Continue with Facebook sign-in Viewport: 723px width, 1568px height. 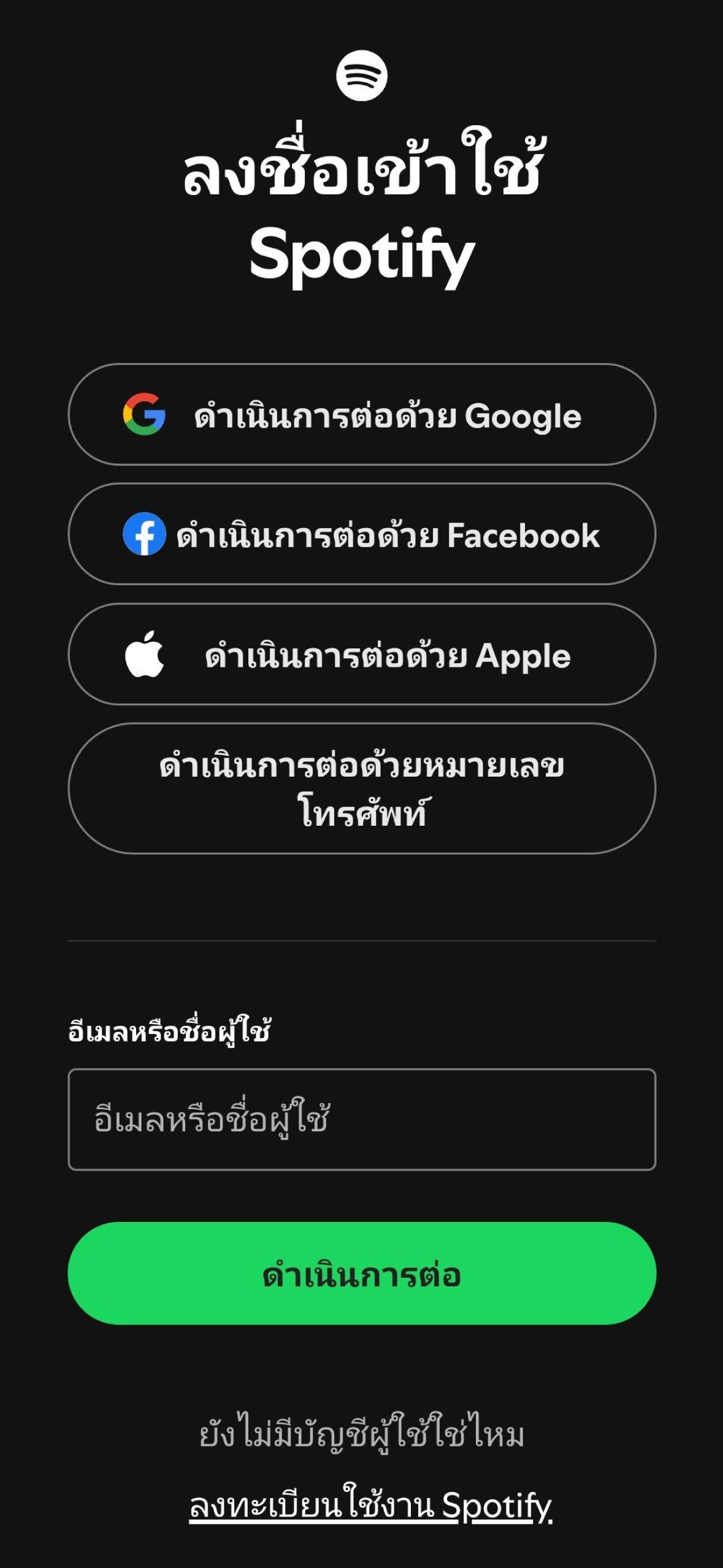pos(361,534)
